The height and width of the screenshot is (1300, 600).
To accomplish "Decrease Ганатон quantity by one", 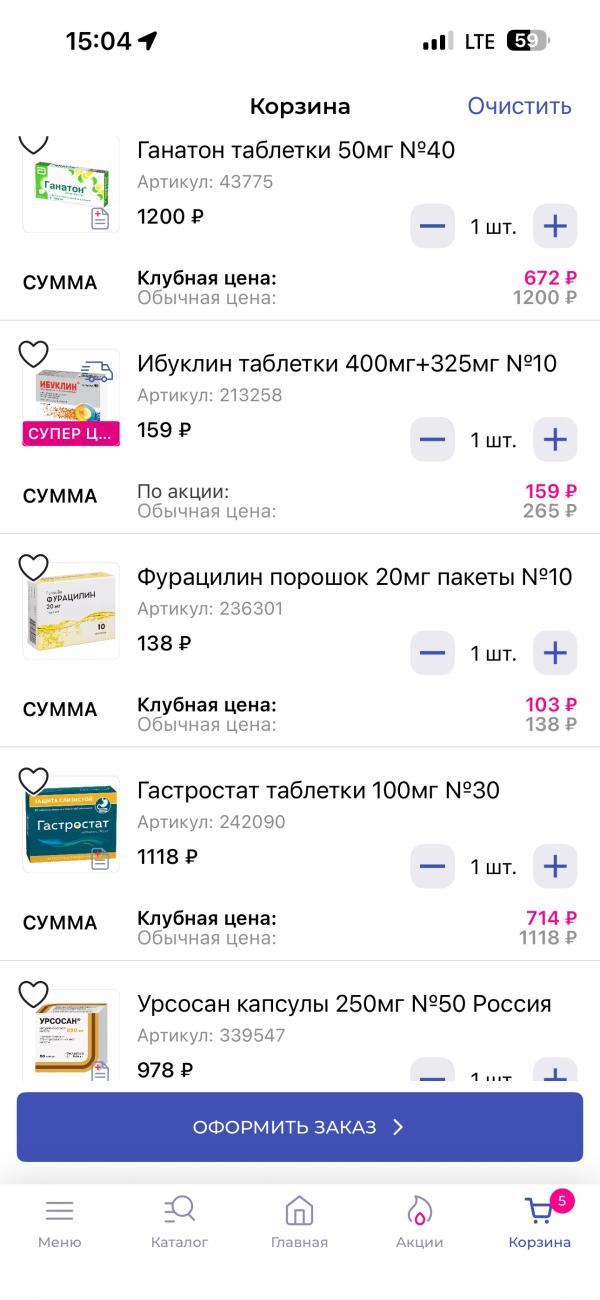I will (x=432, y=226).
